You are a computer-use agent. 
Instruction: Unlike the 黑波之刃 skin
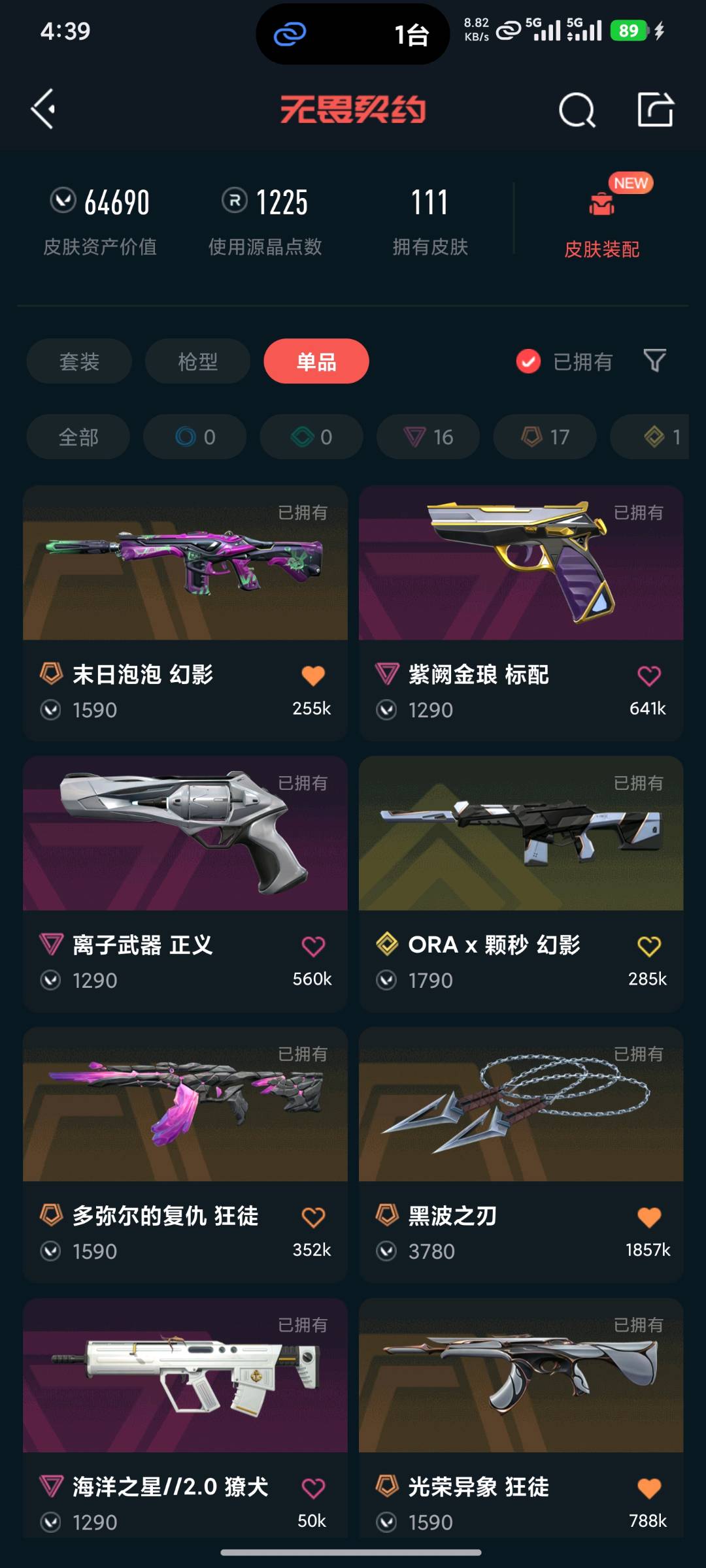click(x=648, y=1217)
